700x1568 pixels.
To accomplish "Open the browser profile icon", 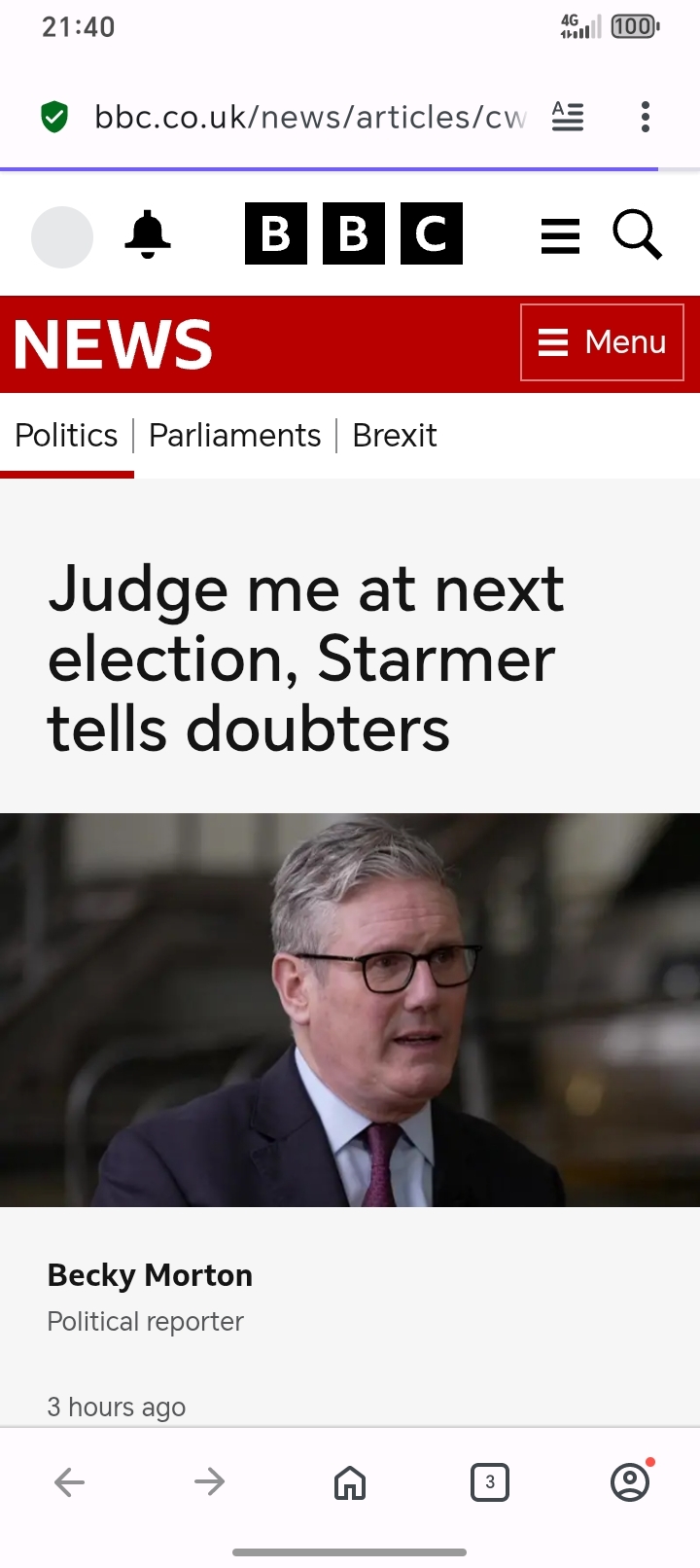I will pos(630,1482).
